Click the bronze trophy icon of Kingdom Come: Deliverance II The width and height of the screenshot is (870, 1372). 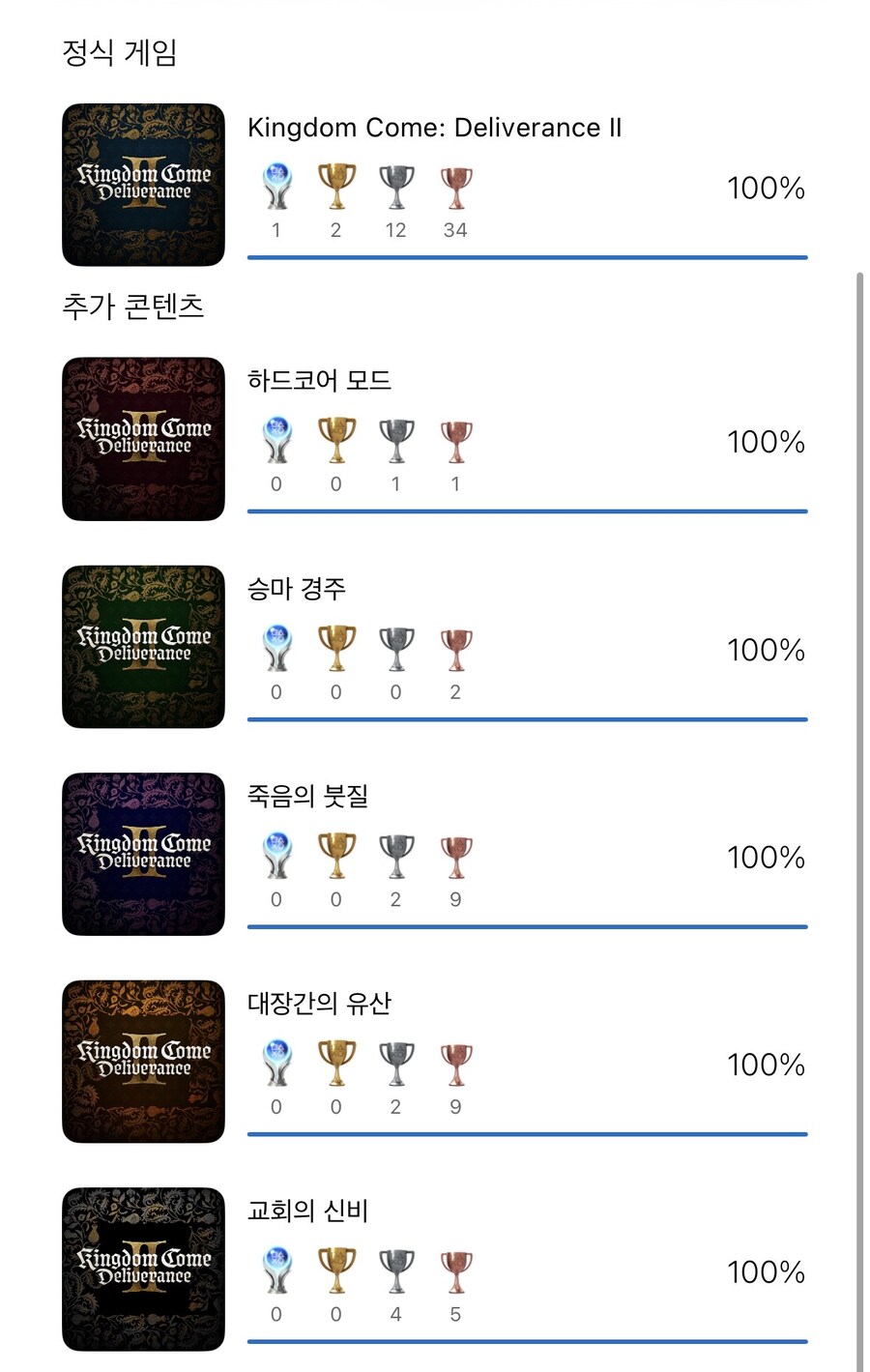point(455,187)
